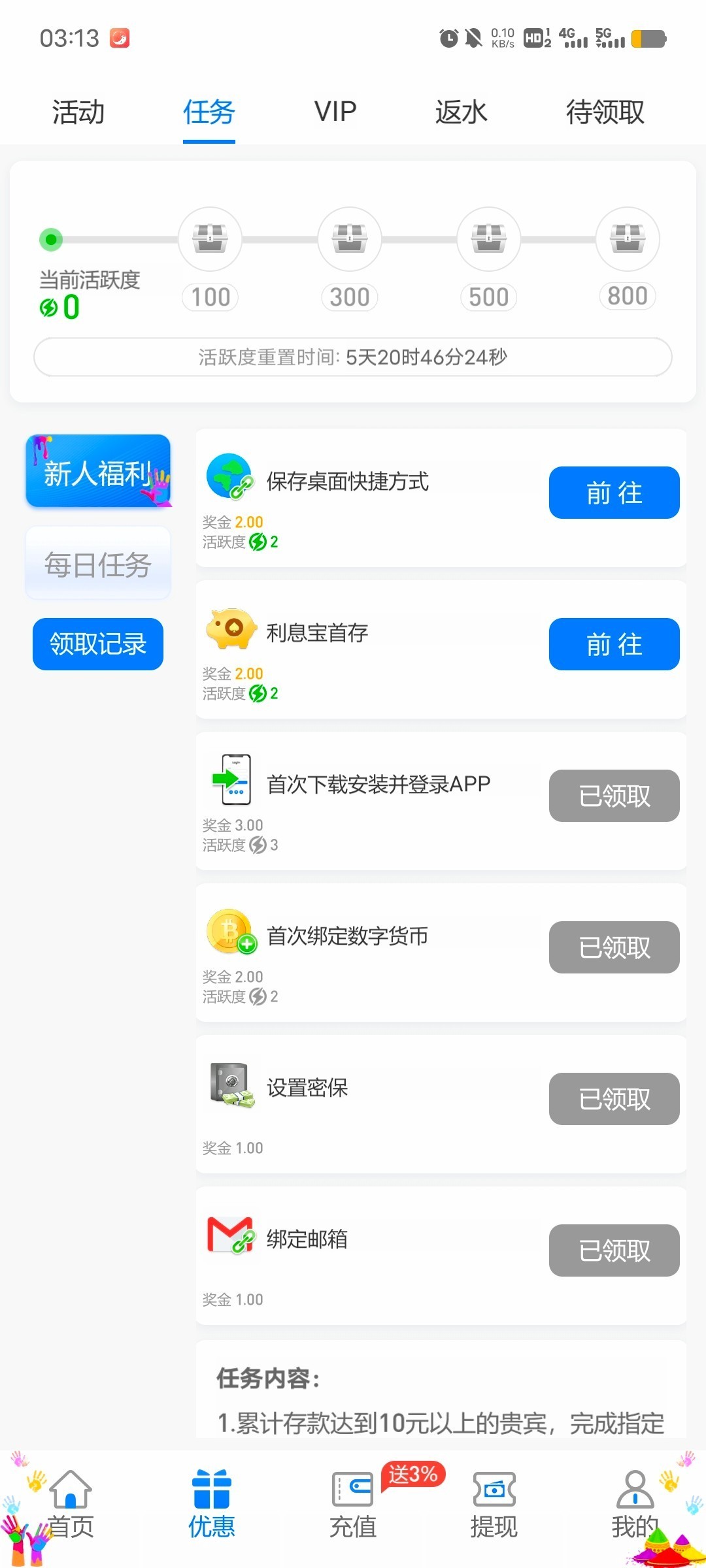This screenshot has width=706, height=1568.
Task: Select the 新人福利 category
Action: click(x=98, y=472)
